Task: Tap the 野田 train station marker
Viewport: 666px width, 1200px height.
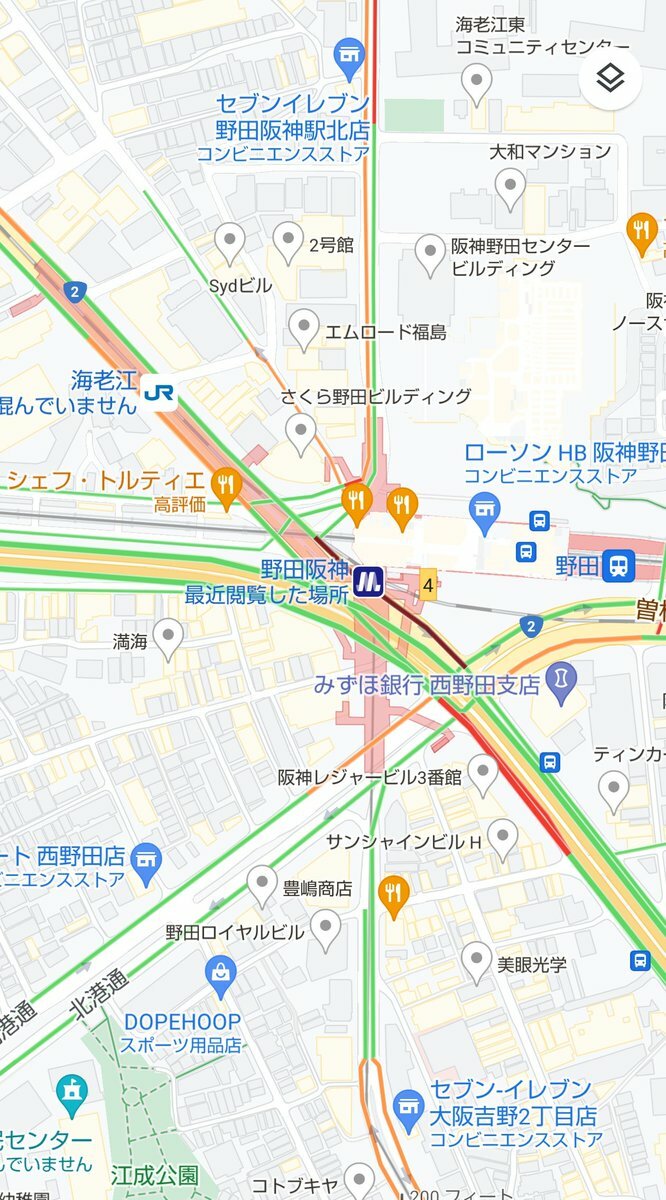Action: [619, 567]
